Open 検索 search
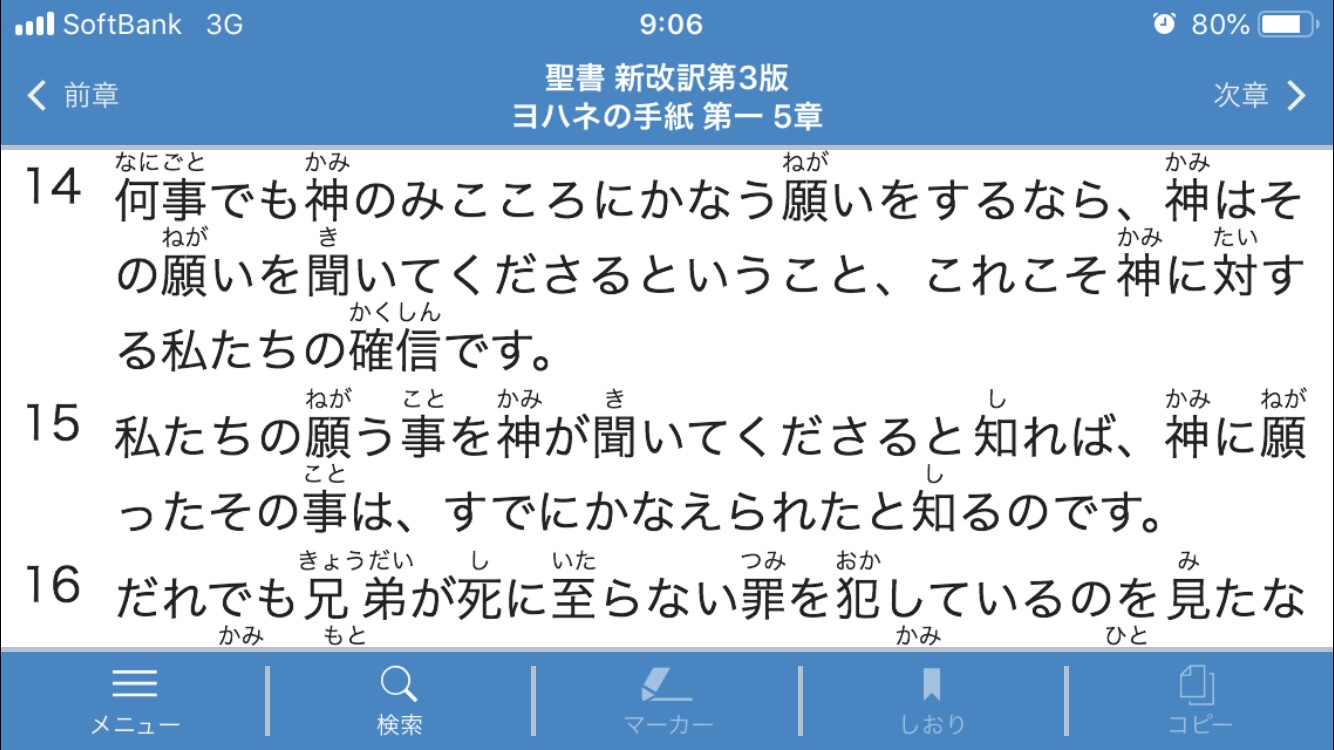Screen dimensions: 1334x750 pos(399,700)
